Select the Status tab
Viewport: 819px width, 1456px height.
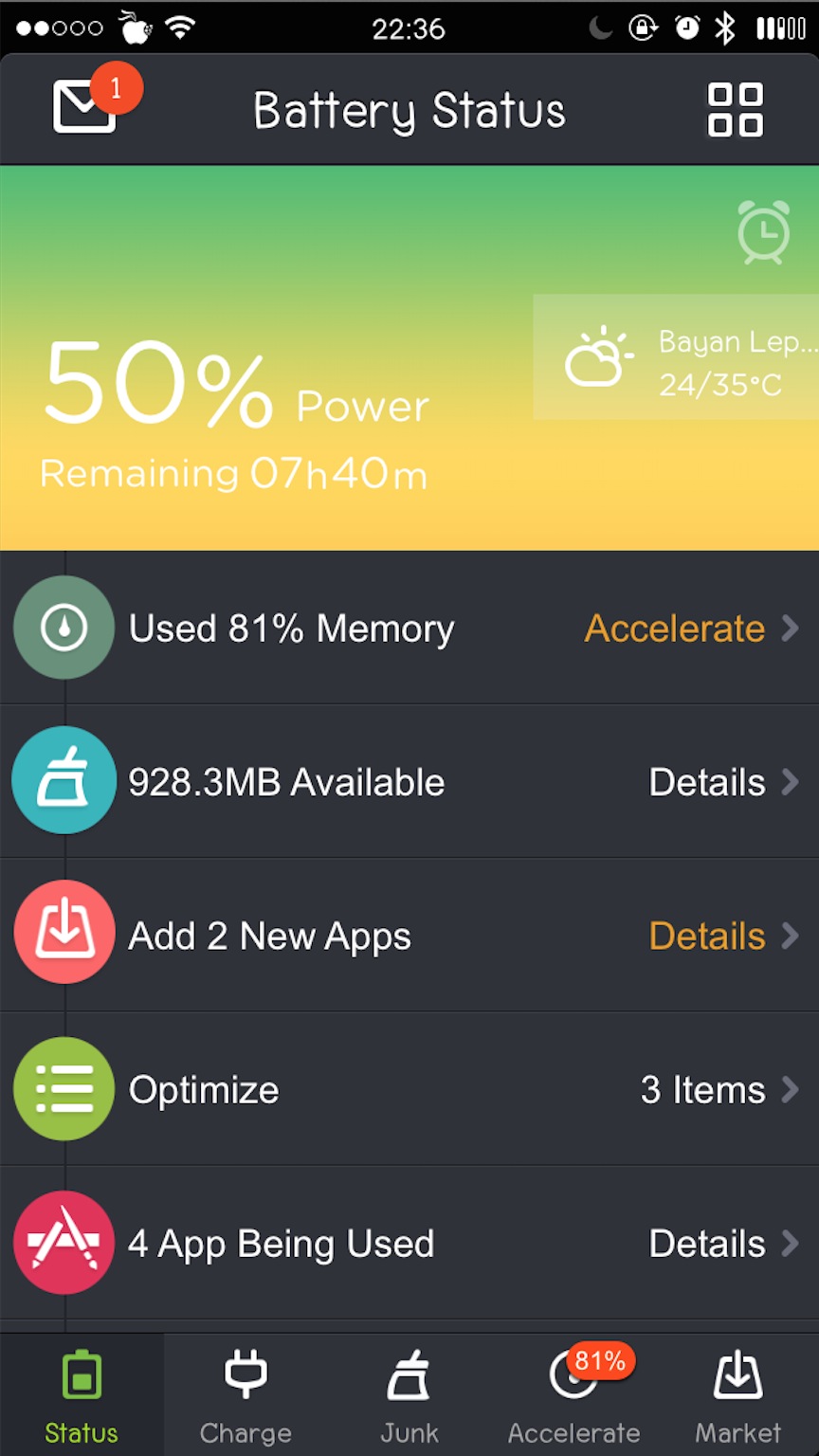point(82,1395)
